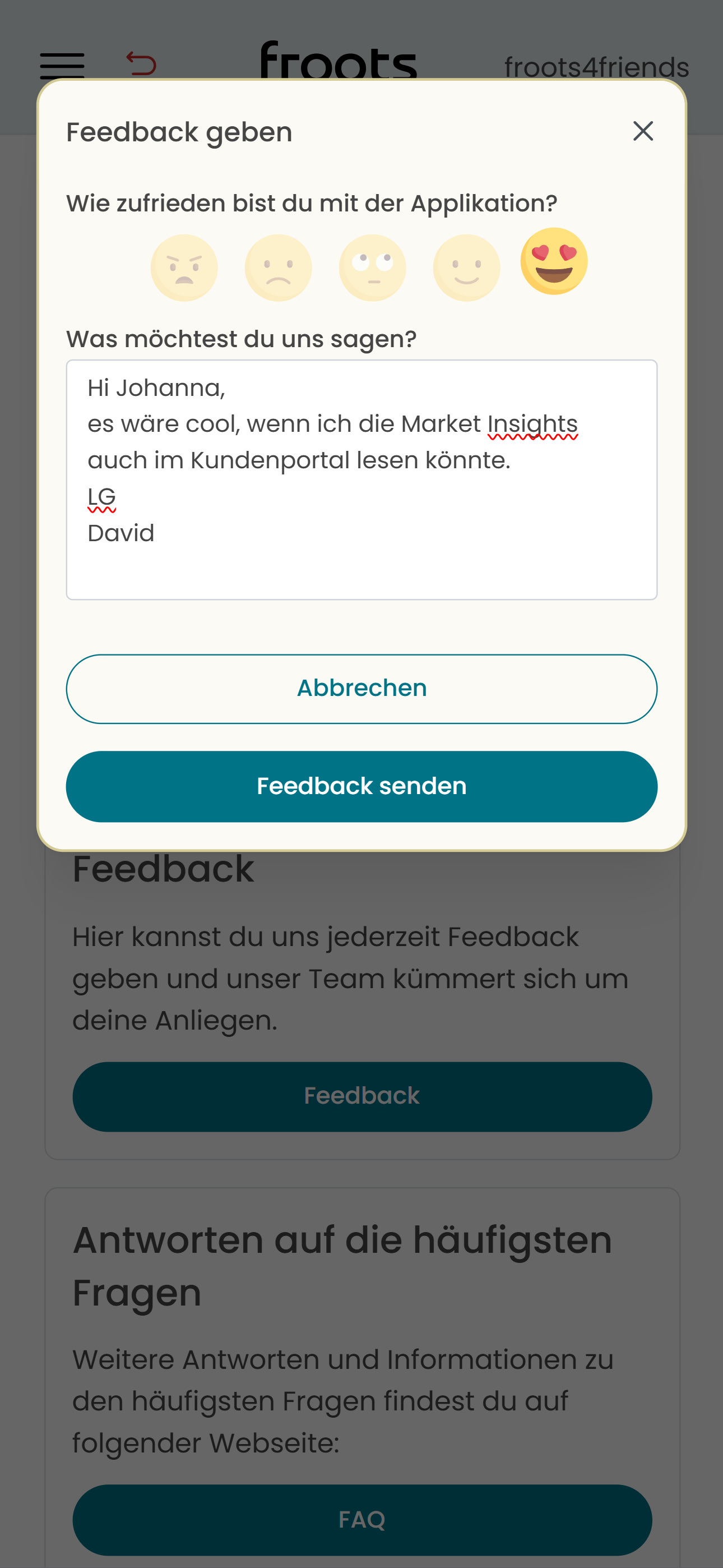
Task: Click the David signature line in the message
Action: coord(121,532)
